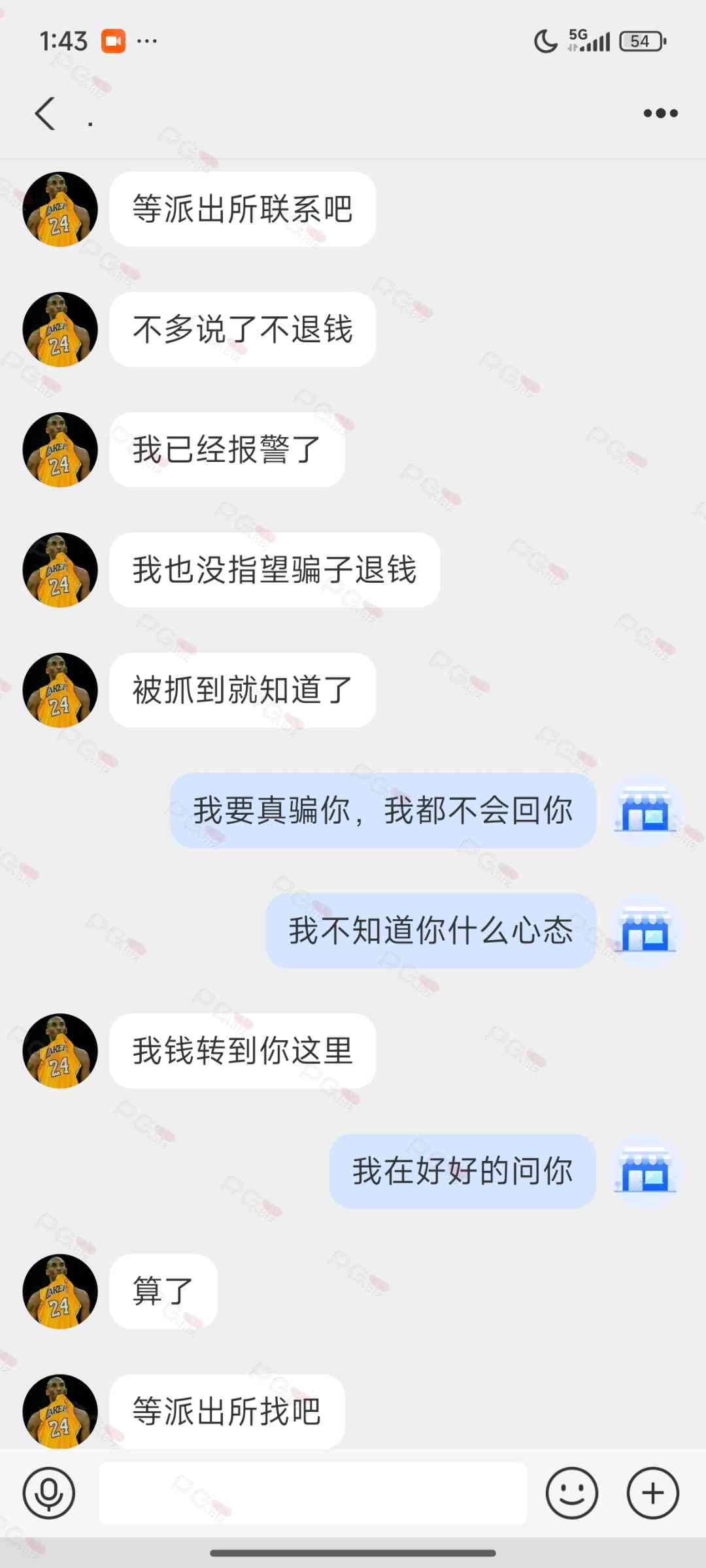Switch to voice message input
Screen dimensions: 706x1568
pos(49,1494)
